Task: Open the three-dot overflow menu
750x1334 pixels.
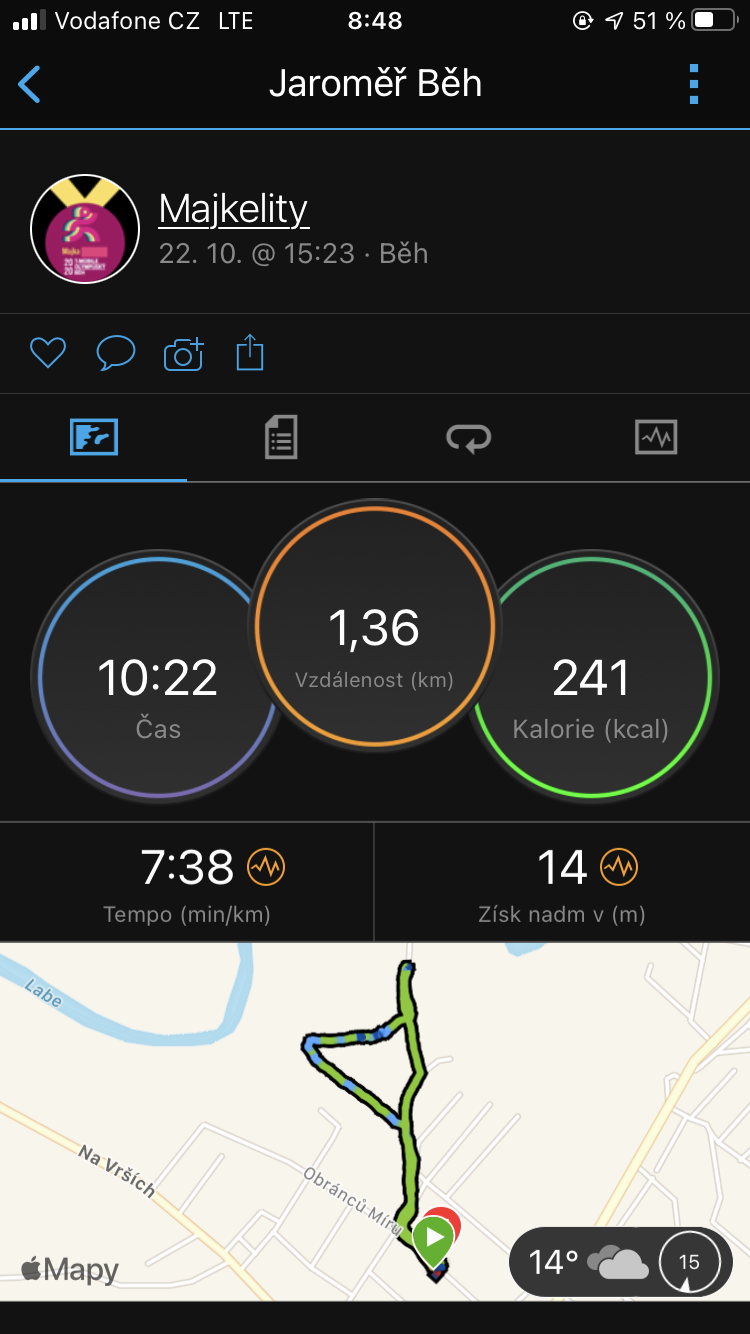Action: [x=694, y=84]
